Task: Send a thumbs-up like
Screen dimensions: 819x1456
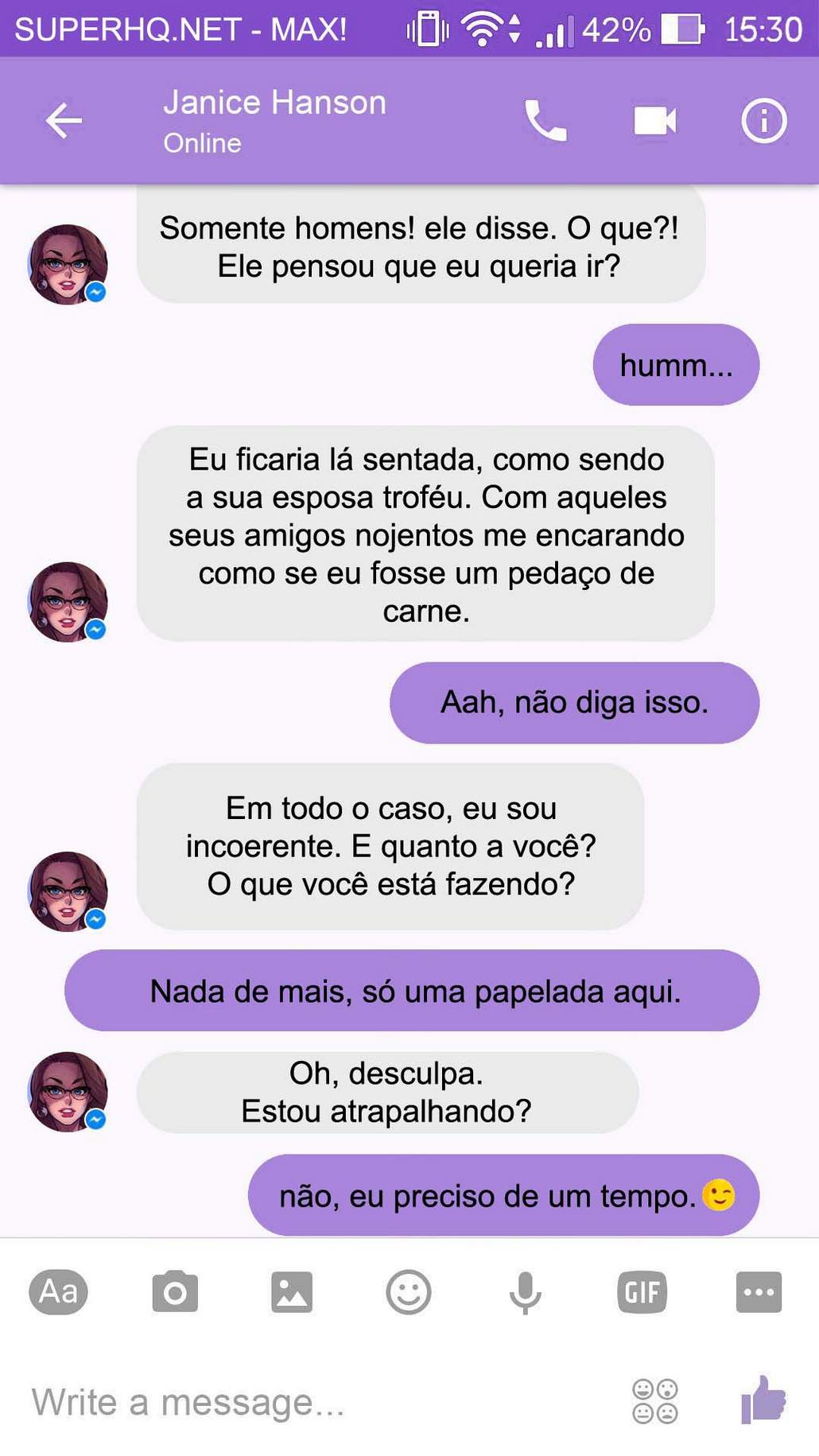Action: [x=763, y=1400]
